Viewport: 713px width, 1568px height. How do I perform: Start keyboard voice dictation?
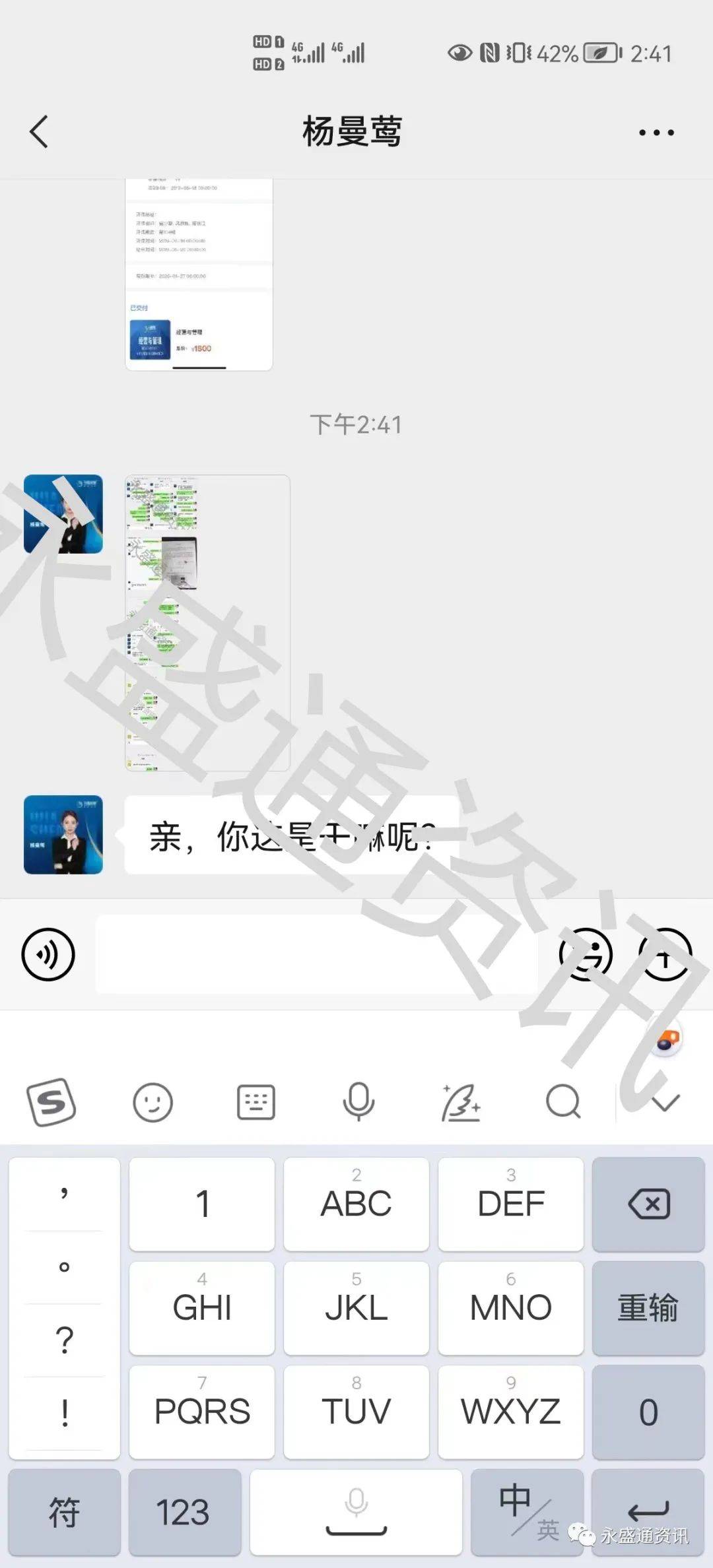358,1102
